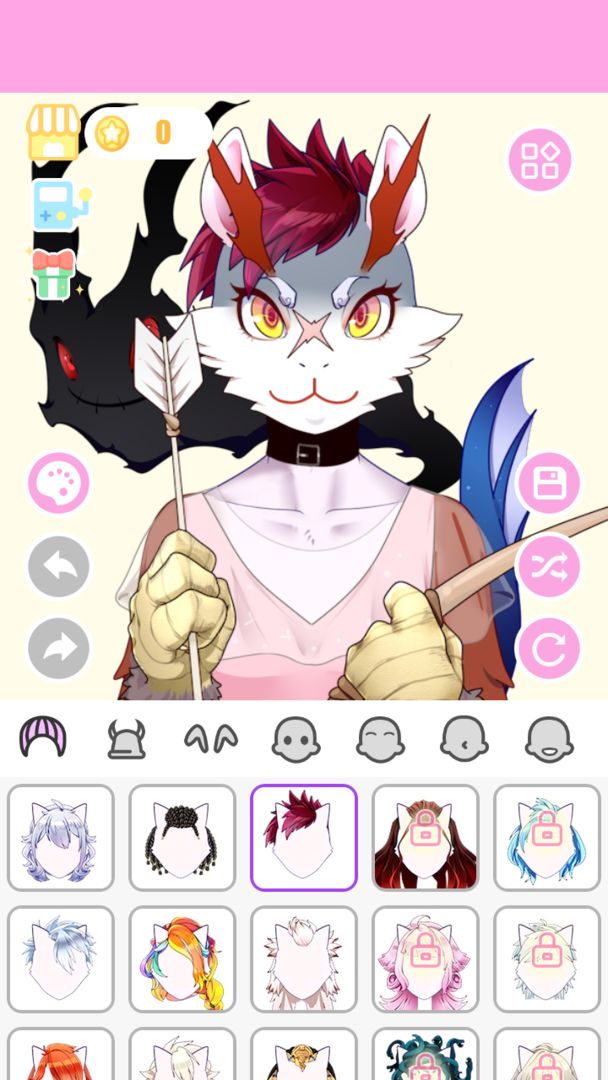Select the lavender wavy hairstyle

[x=61, y=838]
